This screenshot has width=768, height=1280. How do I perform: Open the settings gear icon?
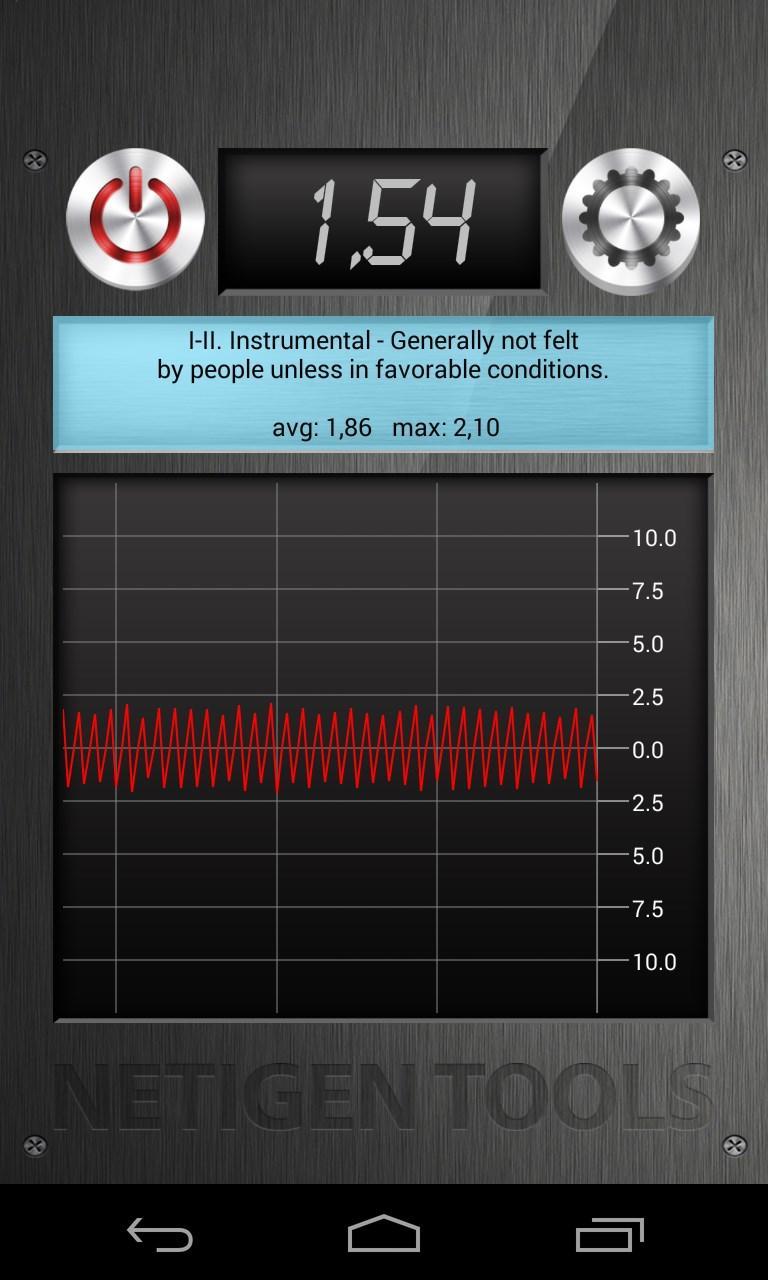point(632,218)
